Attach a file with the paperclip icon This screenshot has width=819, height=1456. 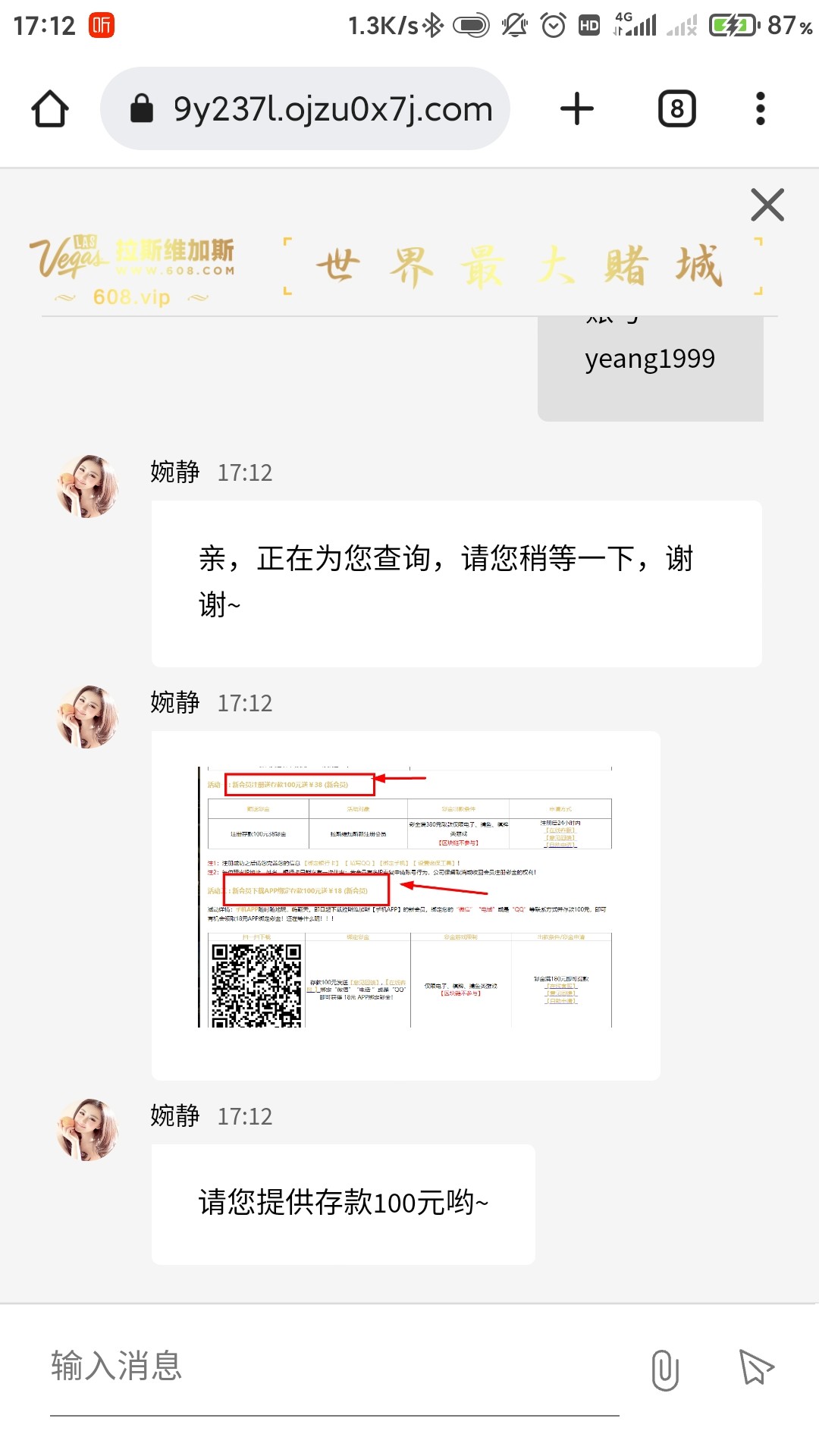pyautogui.click(x=665, y=1370)
